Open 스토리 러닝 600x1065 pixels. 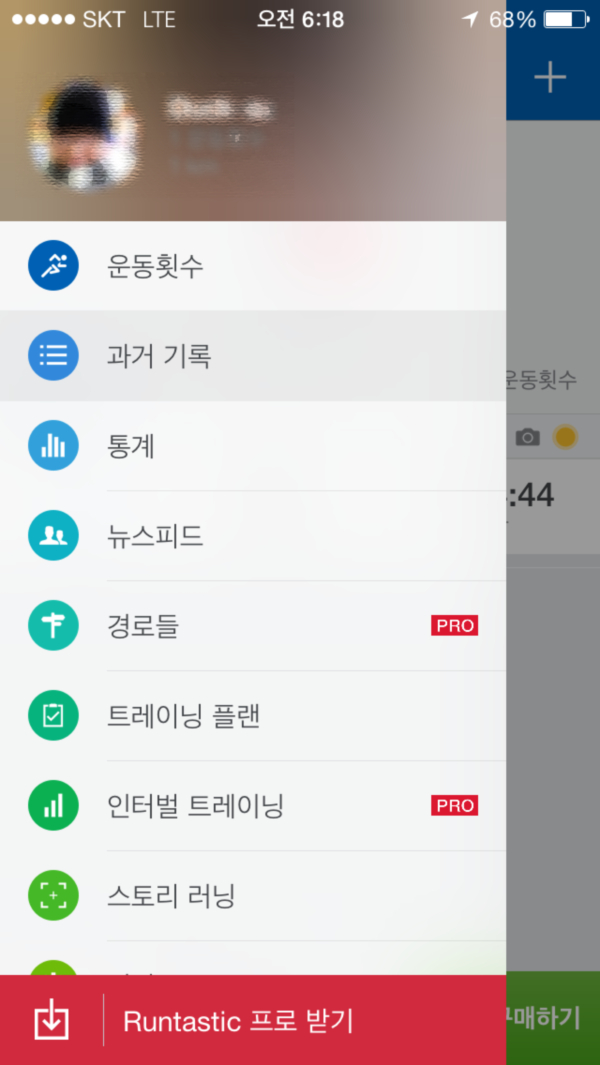(x=253, y=896)
